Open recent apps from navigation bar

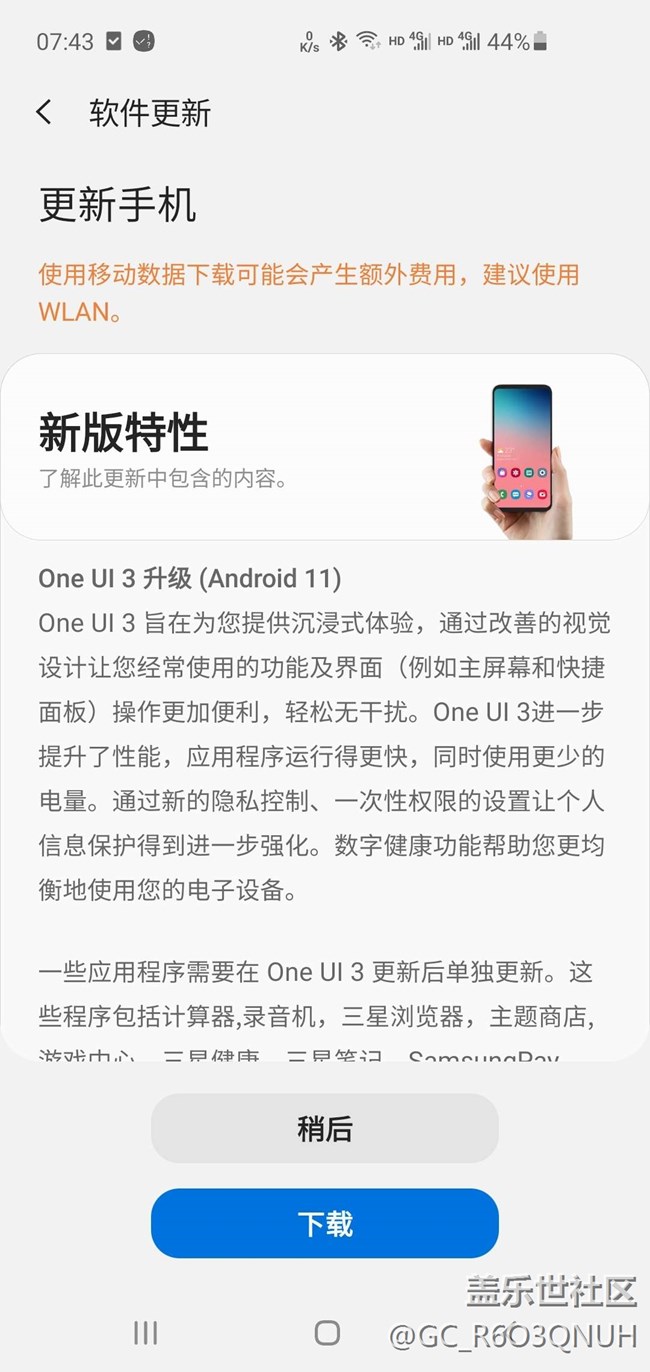[x=146, y=1332]
